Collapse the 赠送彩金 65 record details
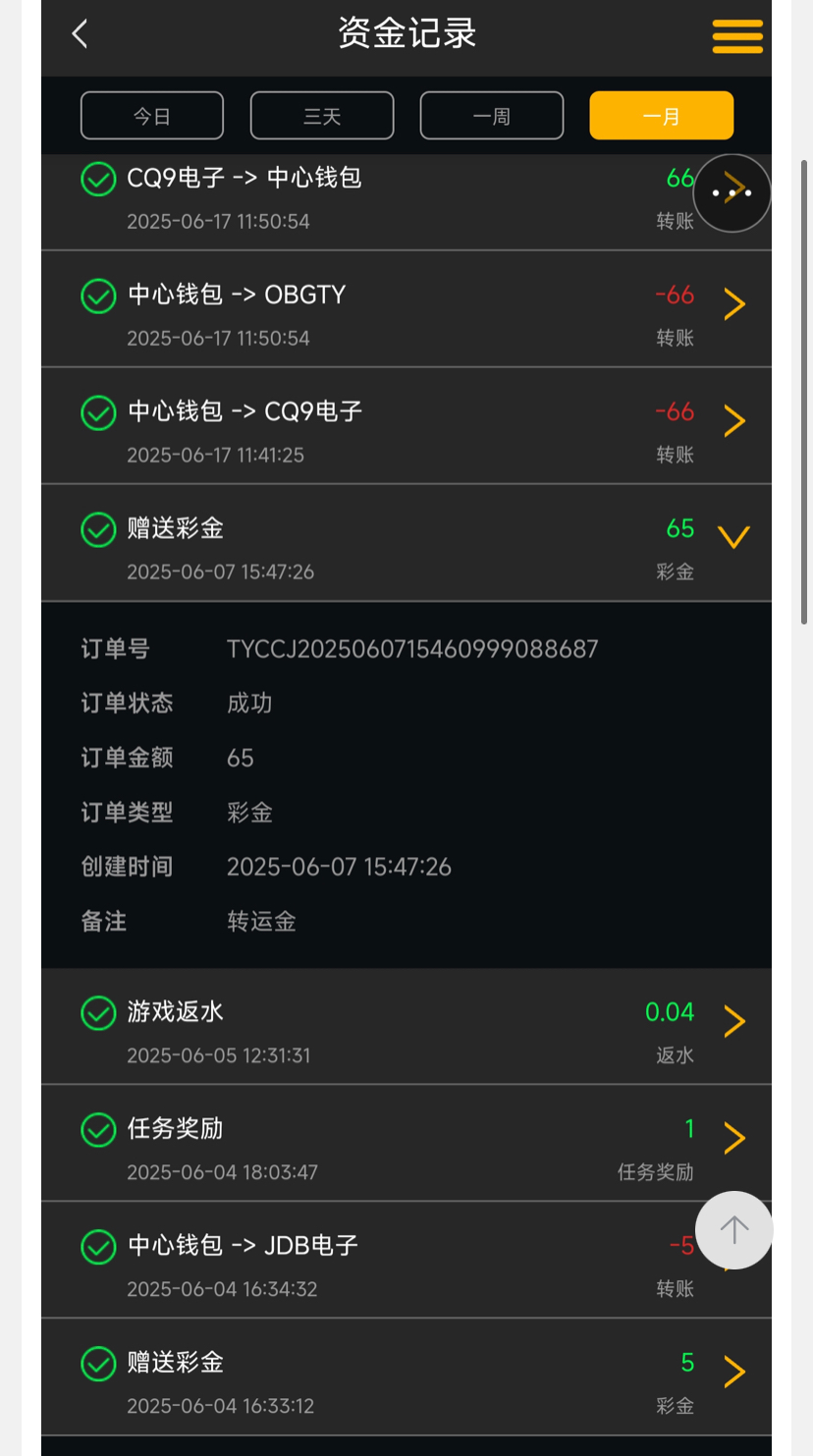Screen dimensions: 813x1456 [733, 537]
